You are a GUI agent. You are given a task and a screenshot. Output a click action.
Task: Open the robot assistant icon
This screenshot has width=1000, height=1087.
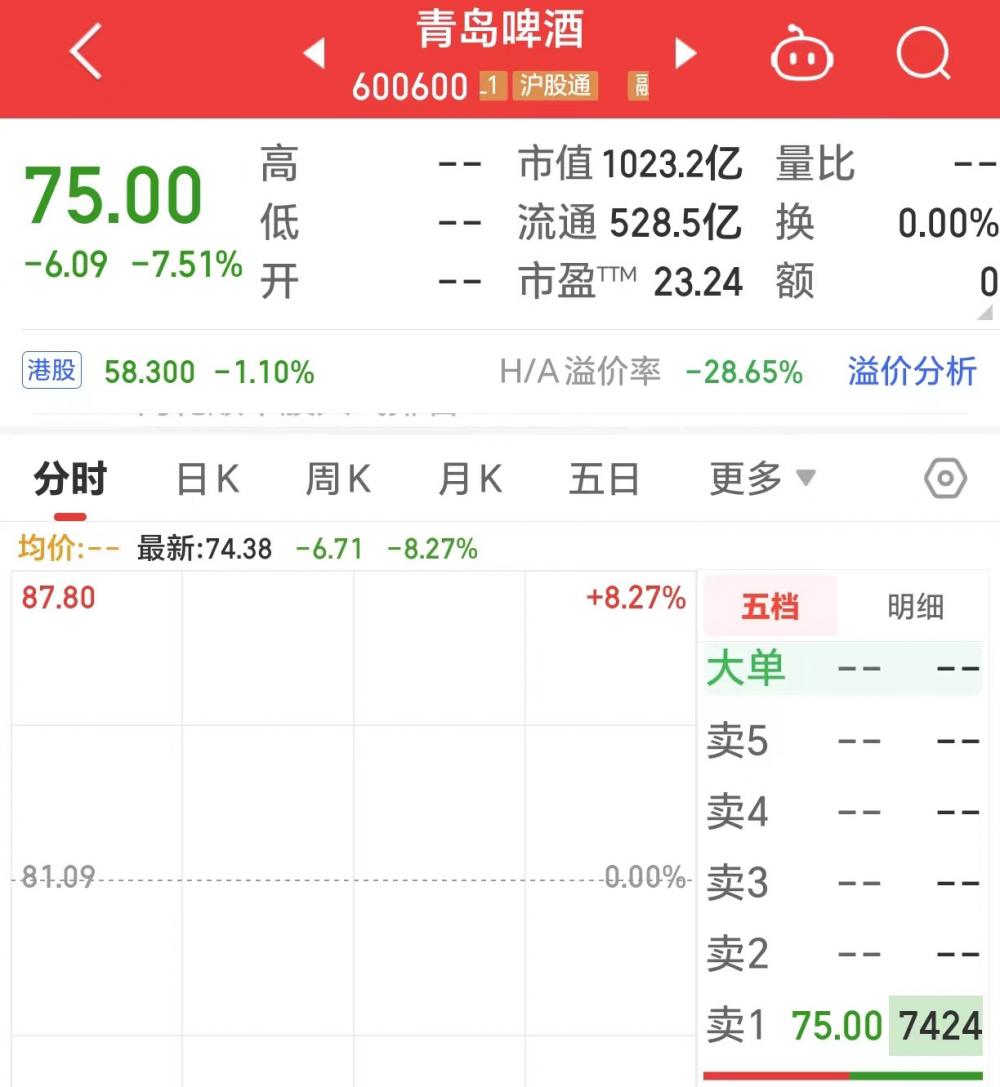click(802, 55)
